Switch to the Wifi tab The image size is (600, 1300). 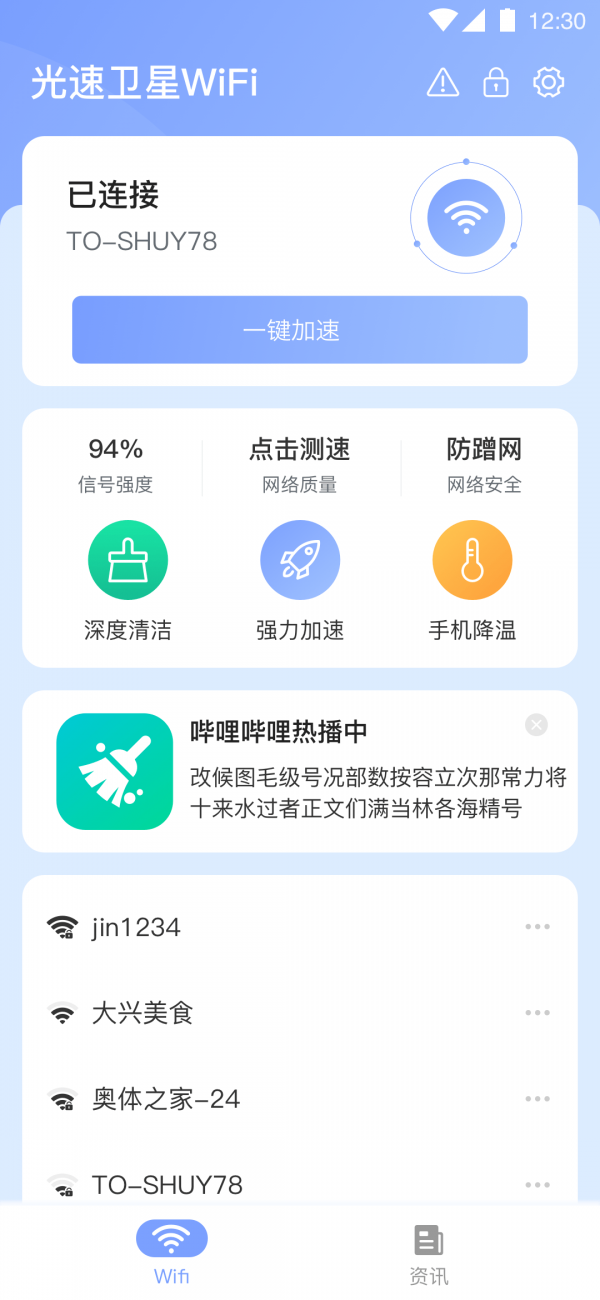(x=172, y=1252)
